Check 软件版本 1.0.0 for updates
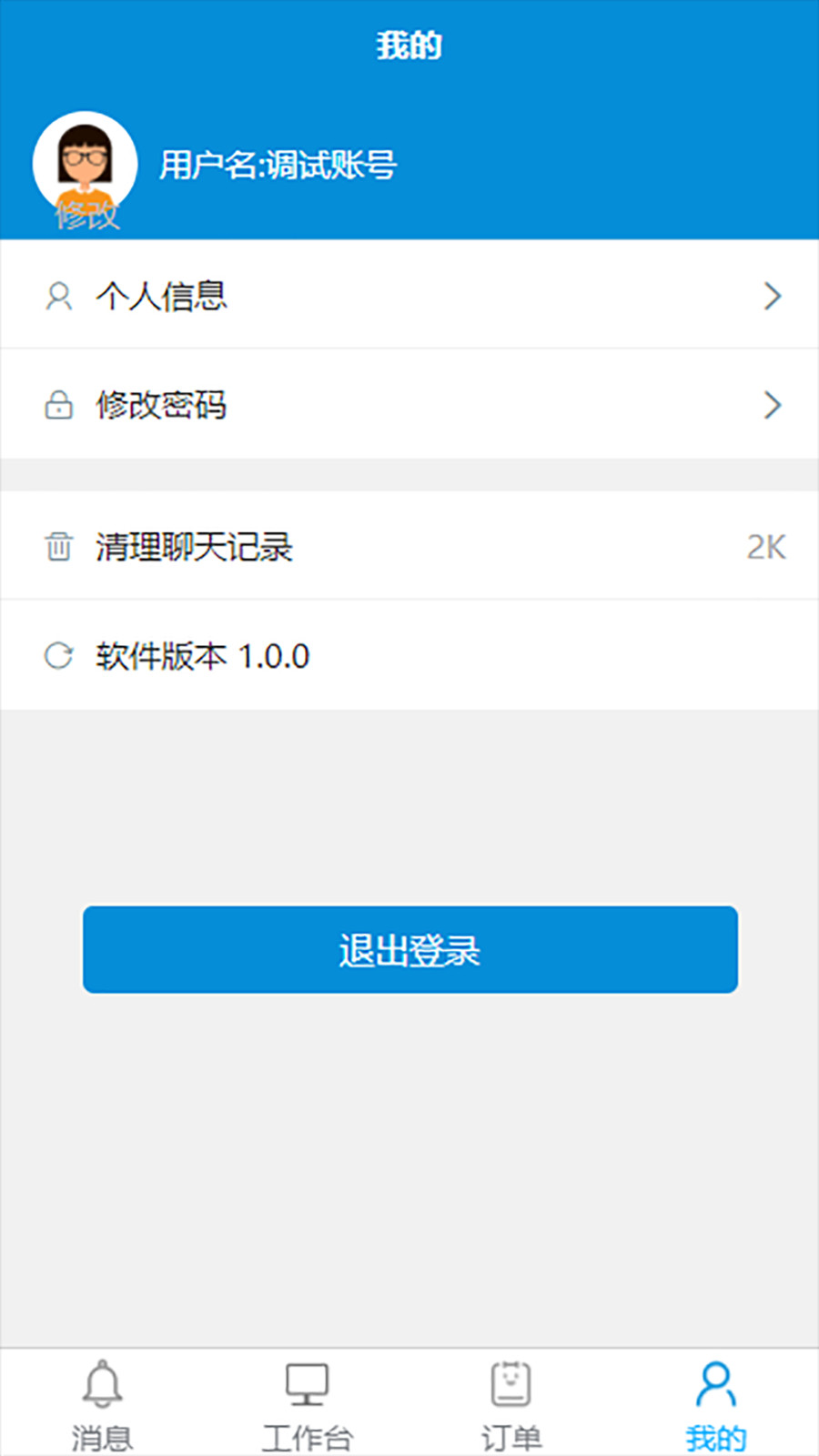The width and height of the screenshot is (819, 1456). pos(409,655)
